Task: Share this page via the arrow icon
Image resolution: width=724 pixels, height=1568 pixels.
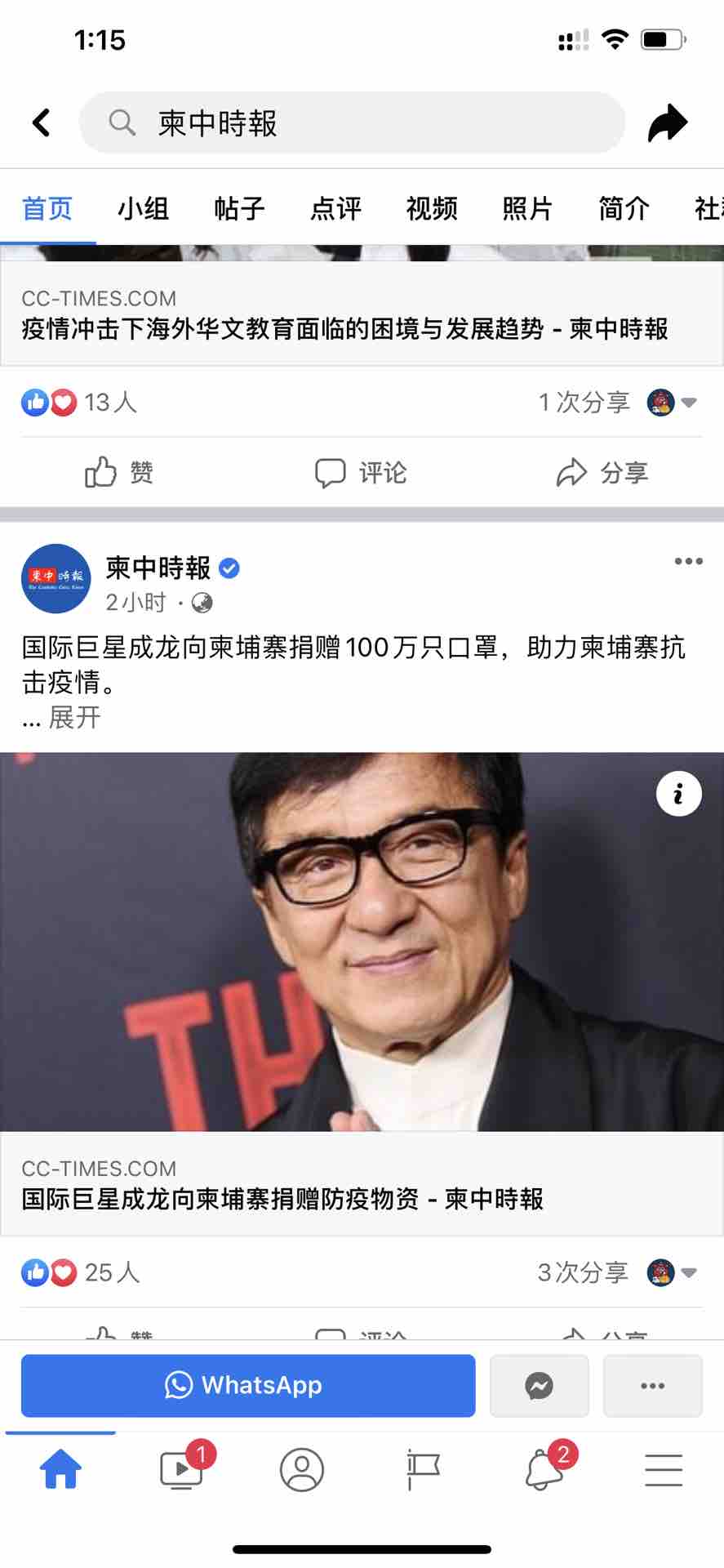Action: tap(667, 123)
